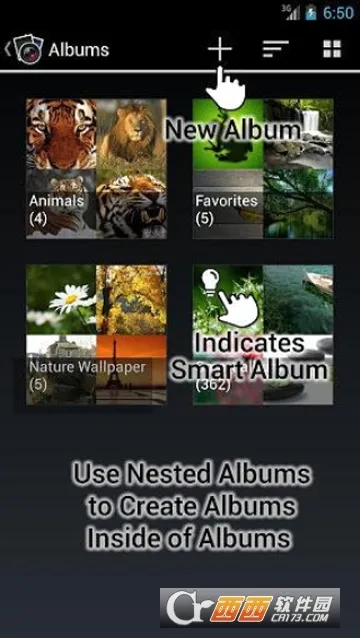Switch the layout with the grid view icon
The width and height of the screenshot is (360, 638).
(x=332, y=49)
